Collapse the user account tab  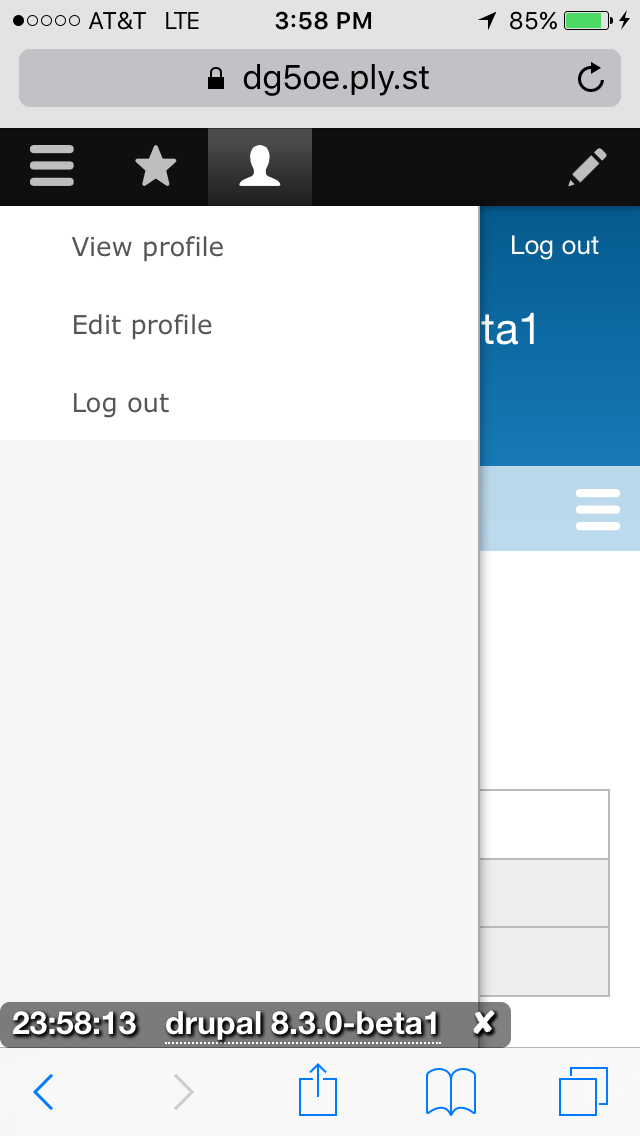(259, 167)
